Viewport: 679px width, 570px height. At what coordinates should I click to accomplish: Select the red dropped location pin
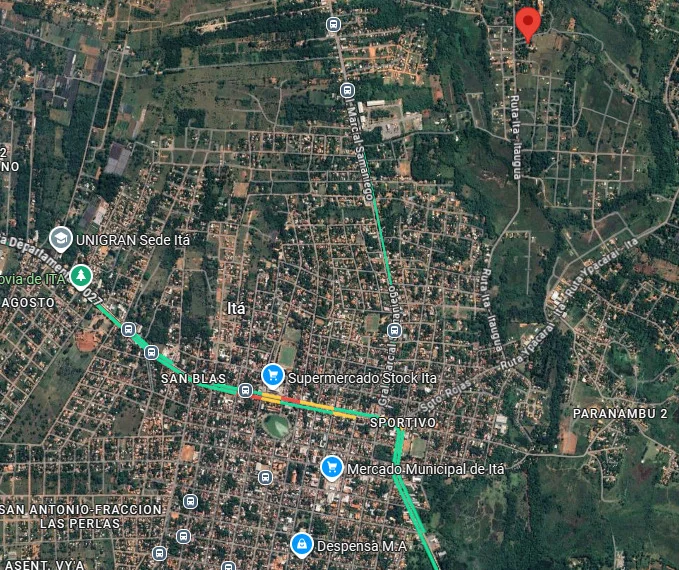(528, 23)
